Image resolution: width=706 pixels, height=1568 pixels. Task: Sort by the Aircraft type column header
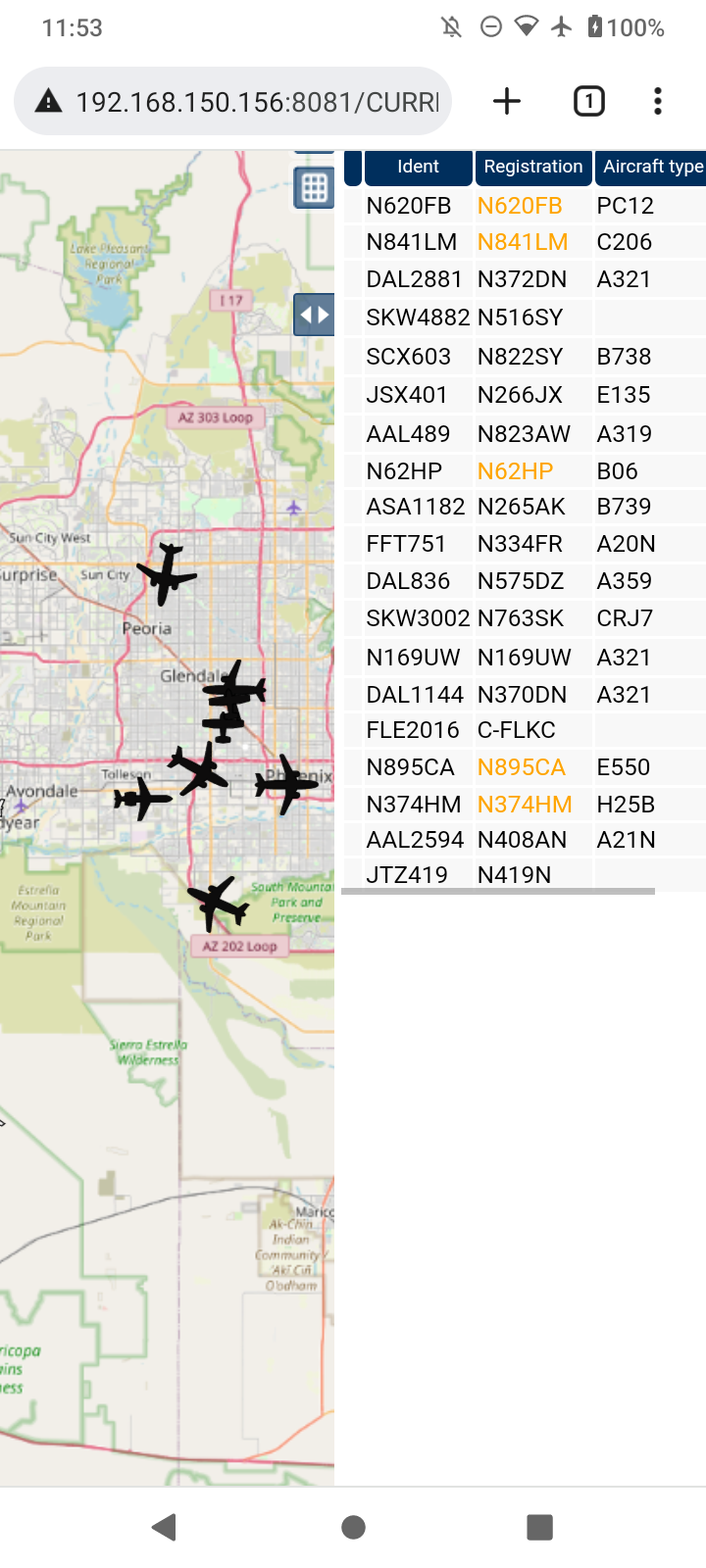[x=652, y=167]
